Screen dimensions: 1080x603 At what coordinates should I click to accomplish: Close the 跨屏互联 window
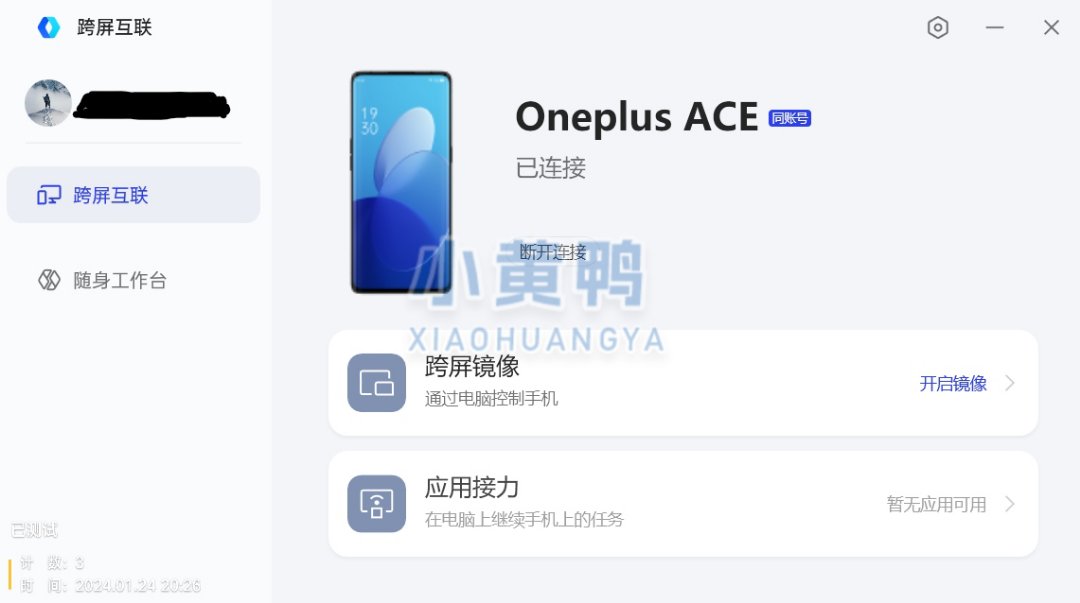click(1051, 28)
